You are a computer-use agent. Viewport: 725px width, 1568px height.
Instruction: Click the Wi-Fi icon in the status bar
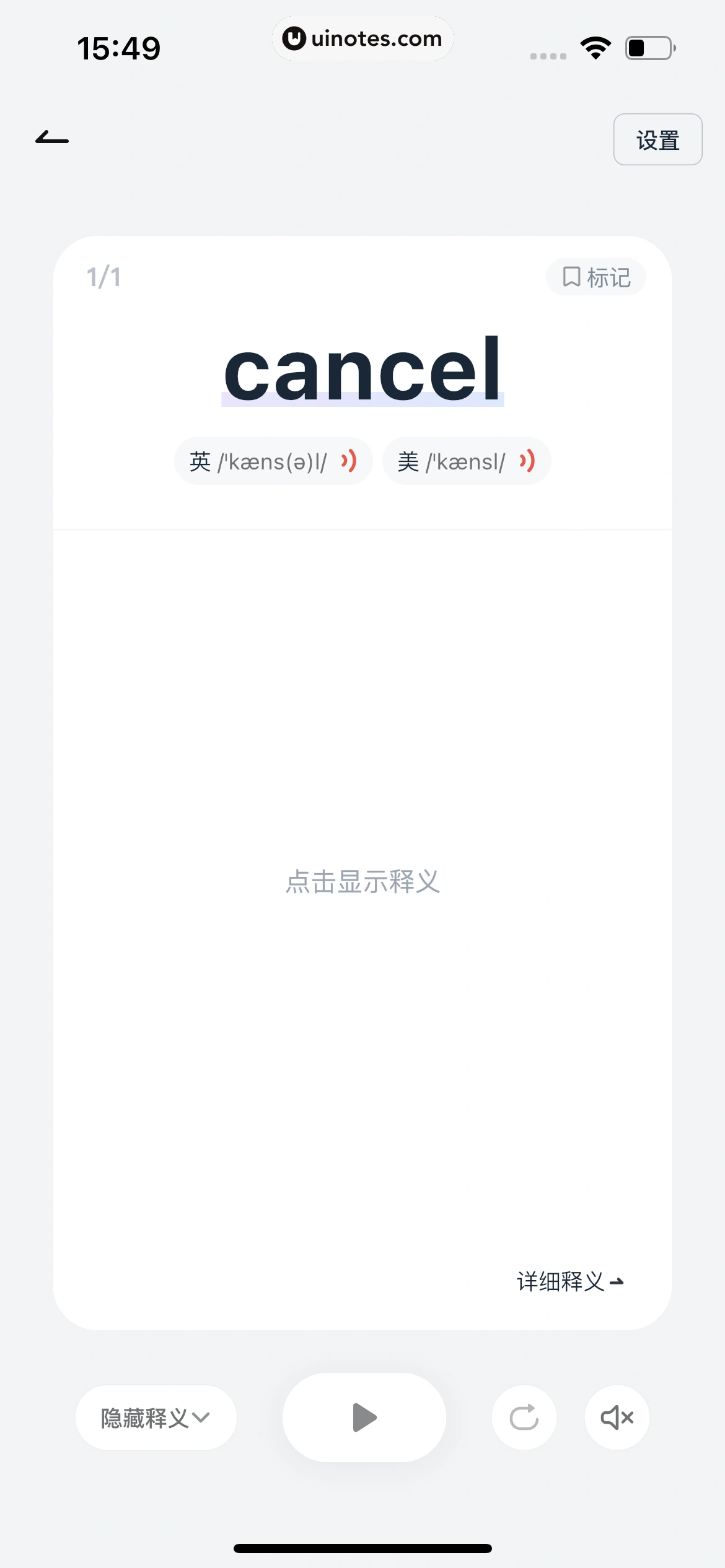click(595, 46)
